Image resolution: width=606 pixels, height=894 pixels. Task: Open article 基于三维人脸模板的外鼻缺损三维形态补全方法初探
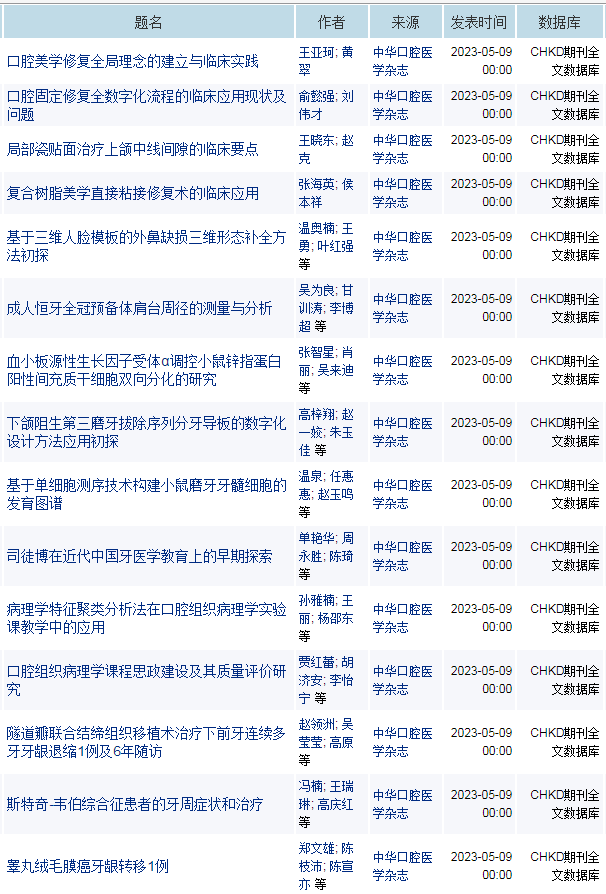[146, 246]
